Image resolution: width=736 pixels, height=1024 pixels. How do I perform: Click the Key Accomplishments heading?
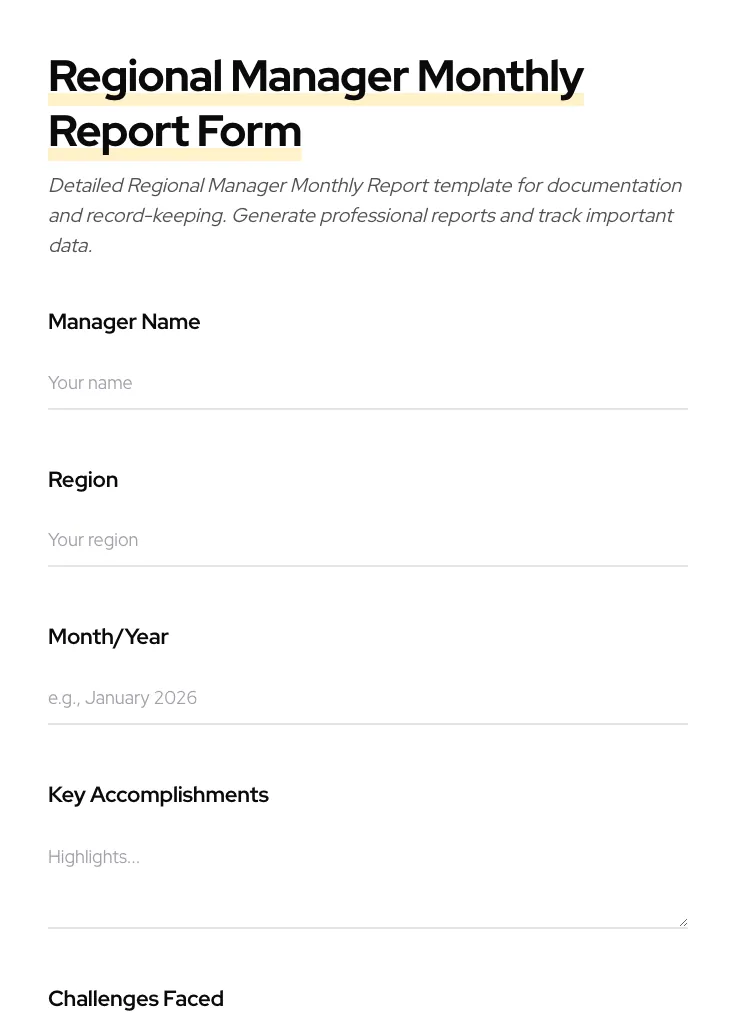point(158,795)
